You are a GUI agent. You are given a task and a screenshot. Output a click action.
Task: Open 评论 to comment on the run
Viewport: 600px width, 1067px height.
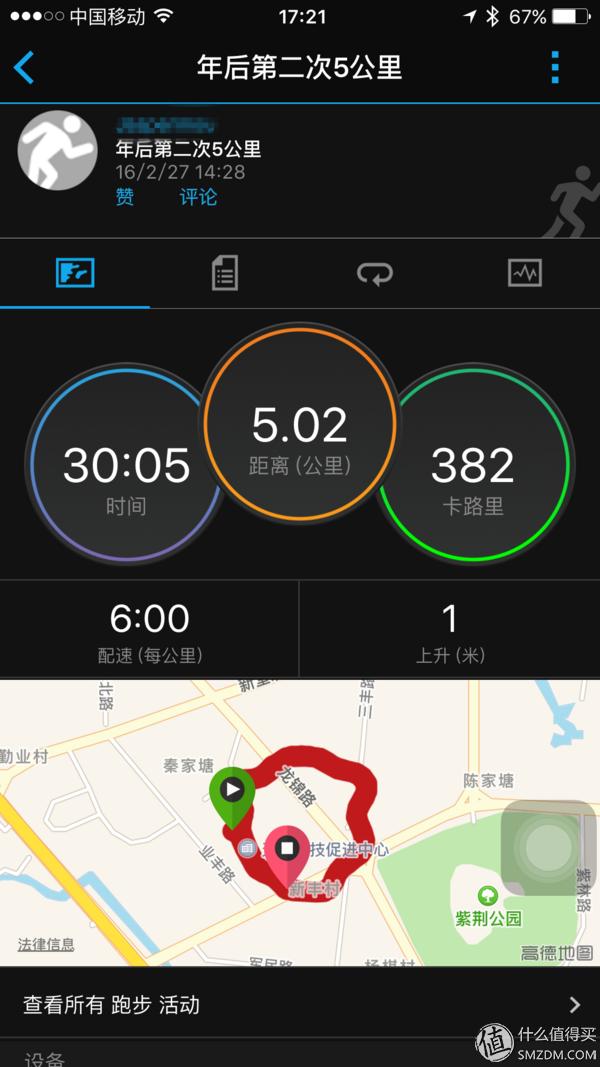point(198,197)
